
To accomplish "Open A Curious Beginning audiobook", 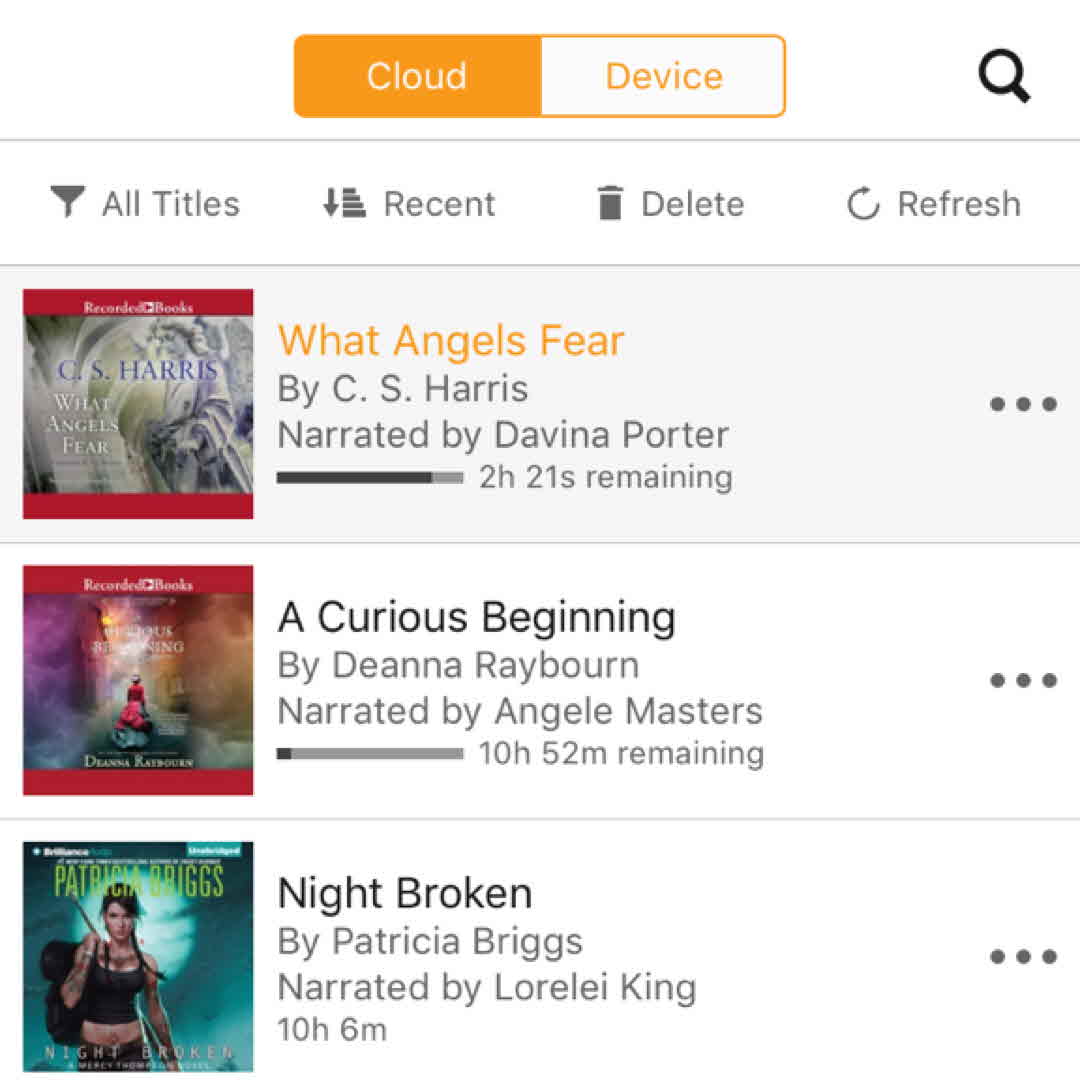I will point(476,618).
